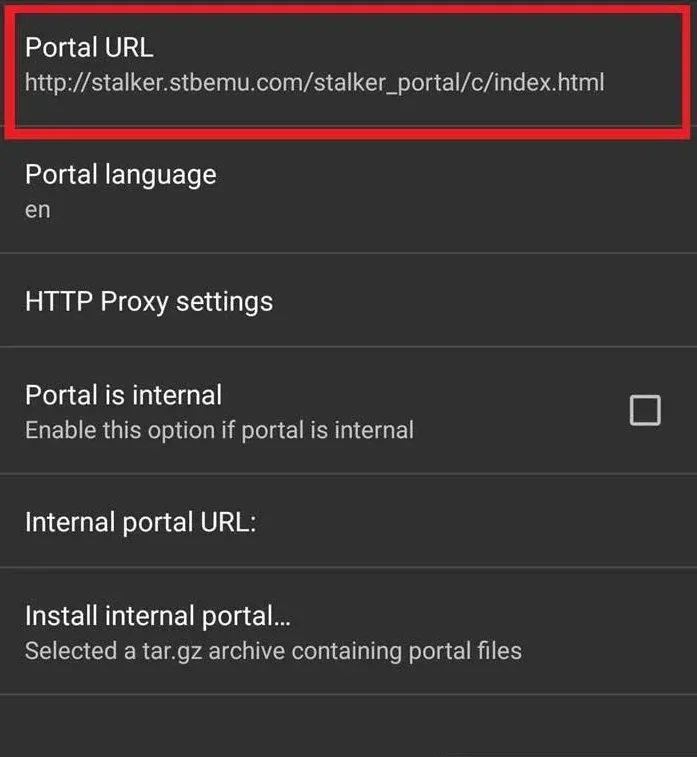Open HTTP Proxy settings
This screenshot has height=757, width=697.
click(149, 301)
